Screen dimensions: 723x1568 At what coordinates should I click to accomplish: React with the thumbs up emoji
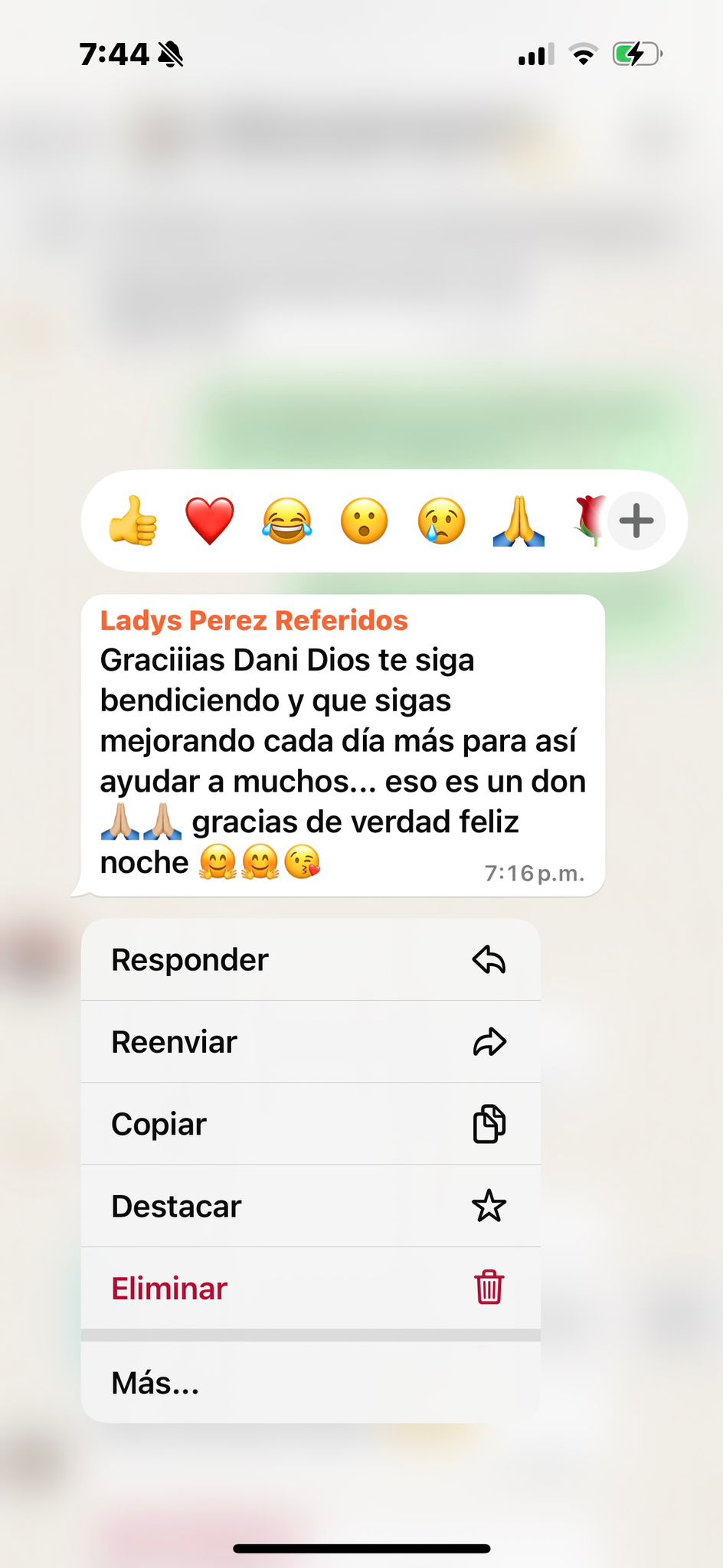133,521
